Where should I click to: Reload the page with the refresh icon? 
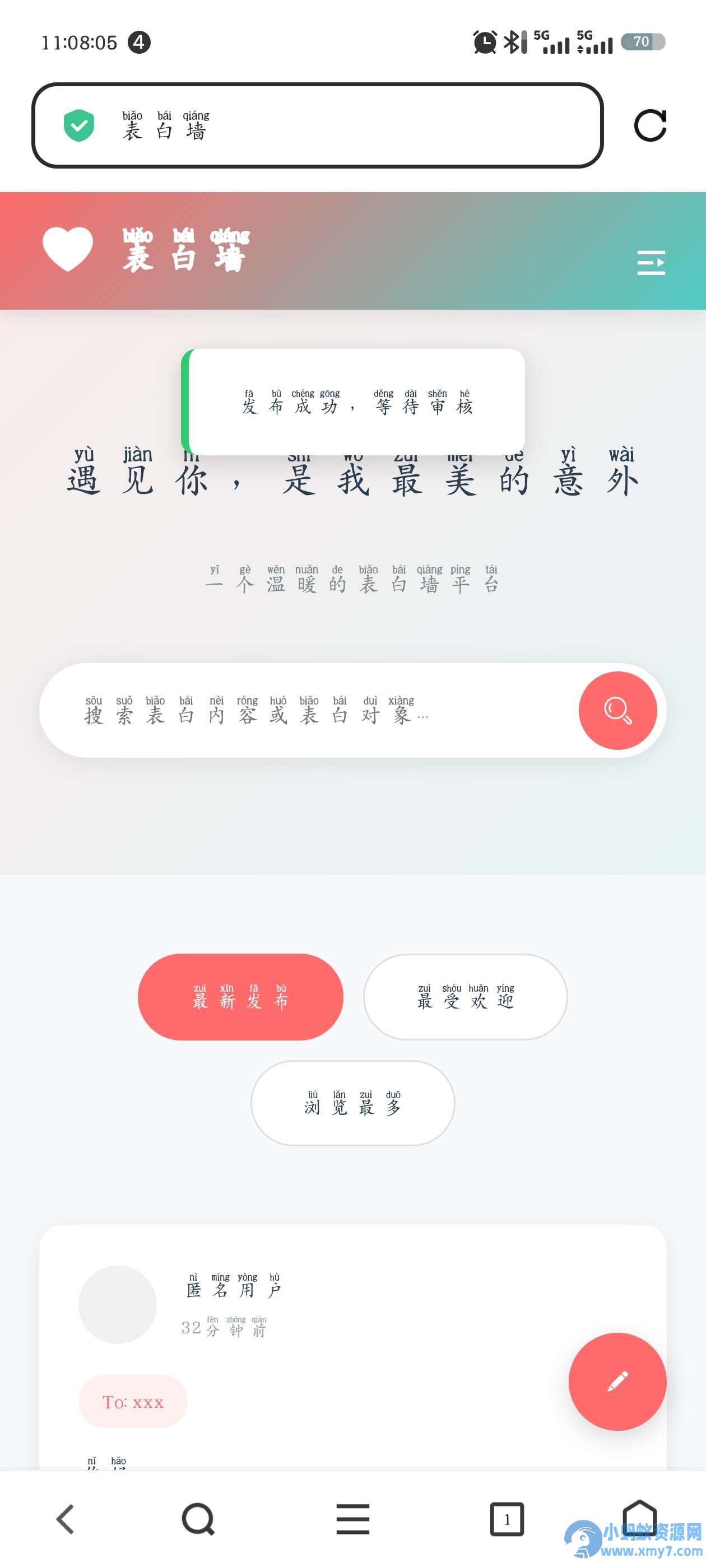(x=650, y=125)
